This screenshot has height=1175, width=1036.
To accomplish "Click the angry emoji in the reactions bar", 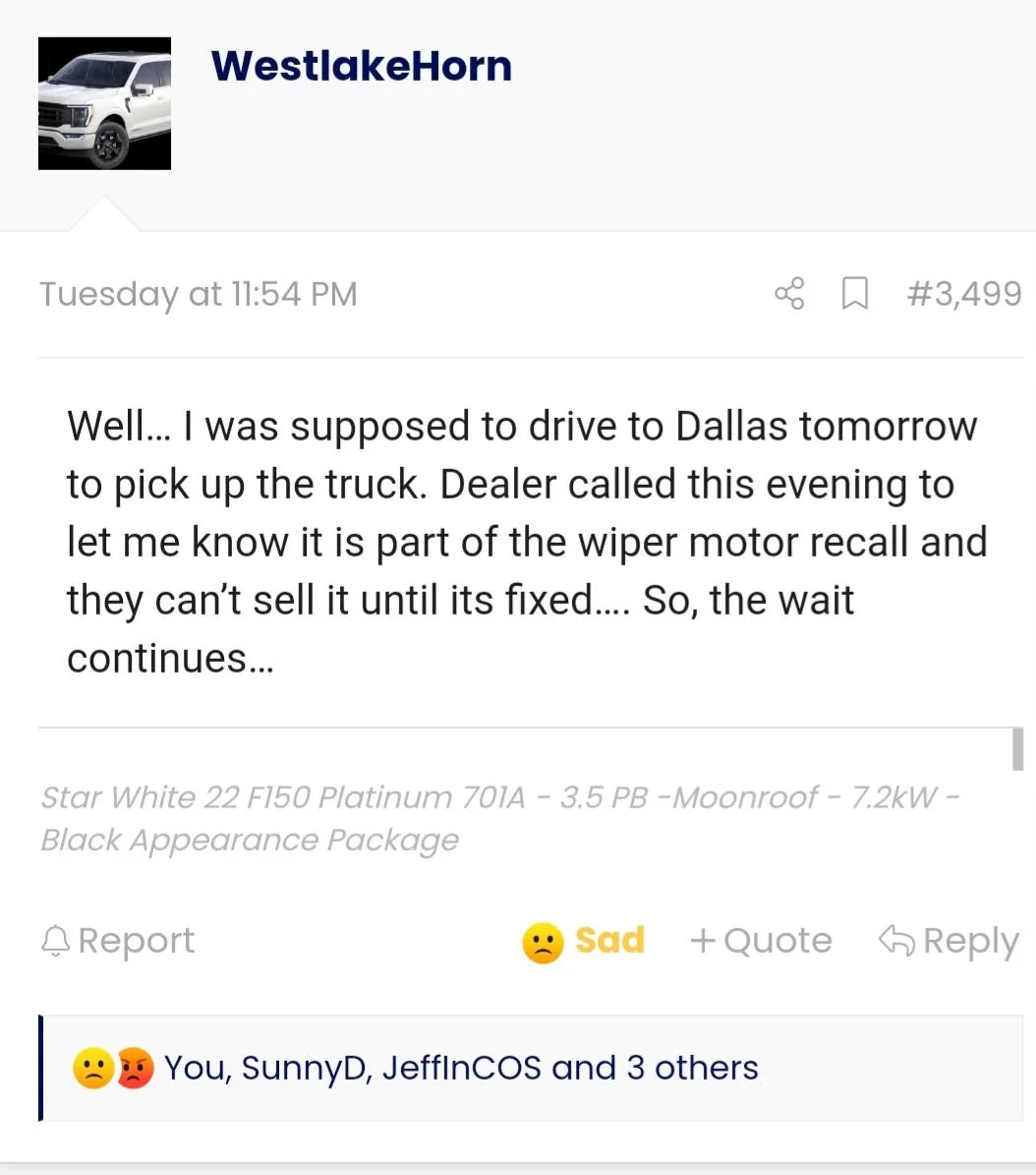I will [x=133, y=1067].
